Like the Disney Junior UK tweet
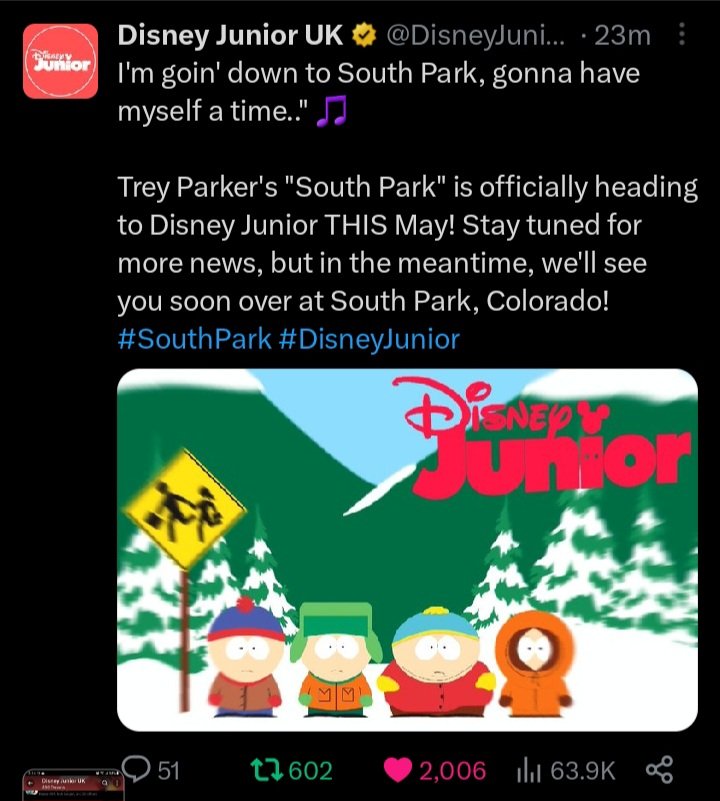 click(399, 769)
